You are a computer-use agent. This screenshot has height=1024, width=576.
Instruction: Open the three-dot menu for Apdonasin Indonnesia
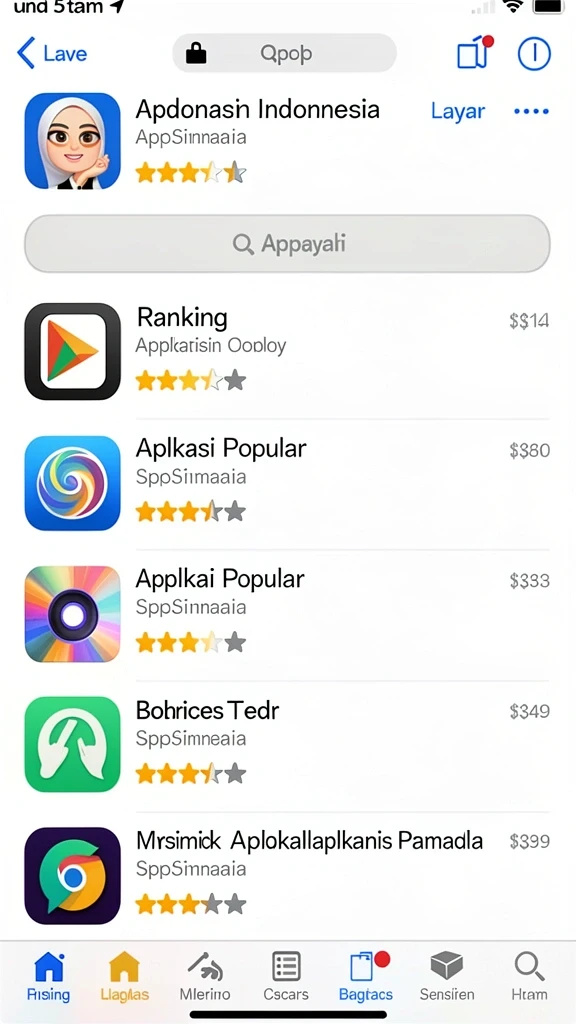pyautogui.click(x=532, y=111)
